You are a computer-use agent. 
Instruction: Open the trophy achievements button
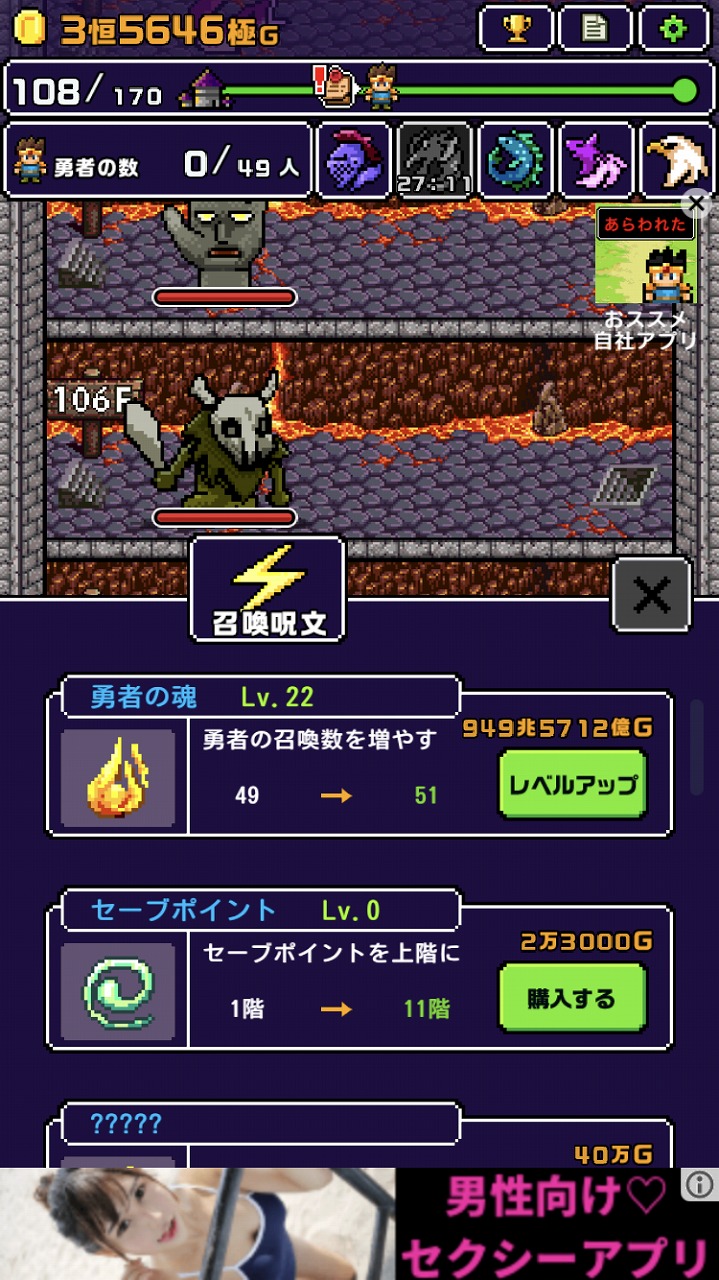tap(516, 29)
